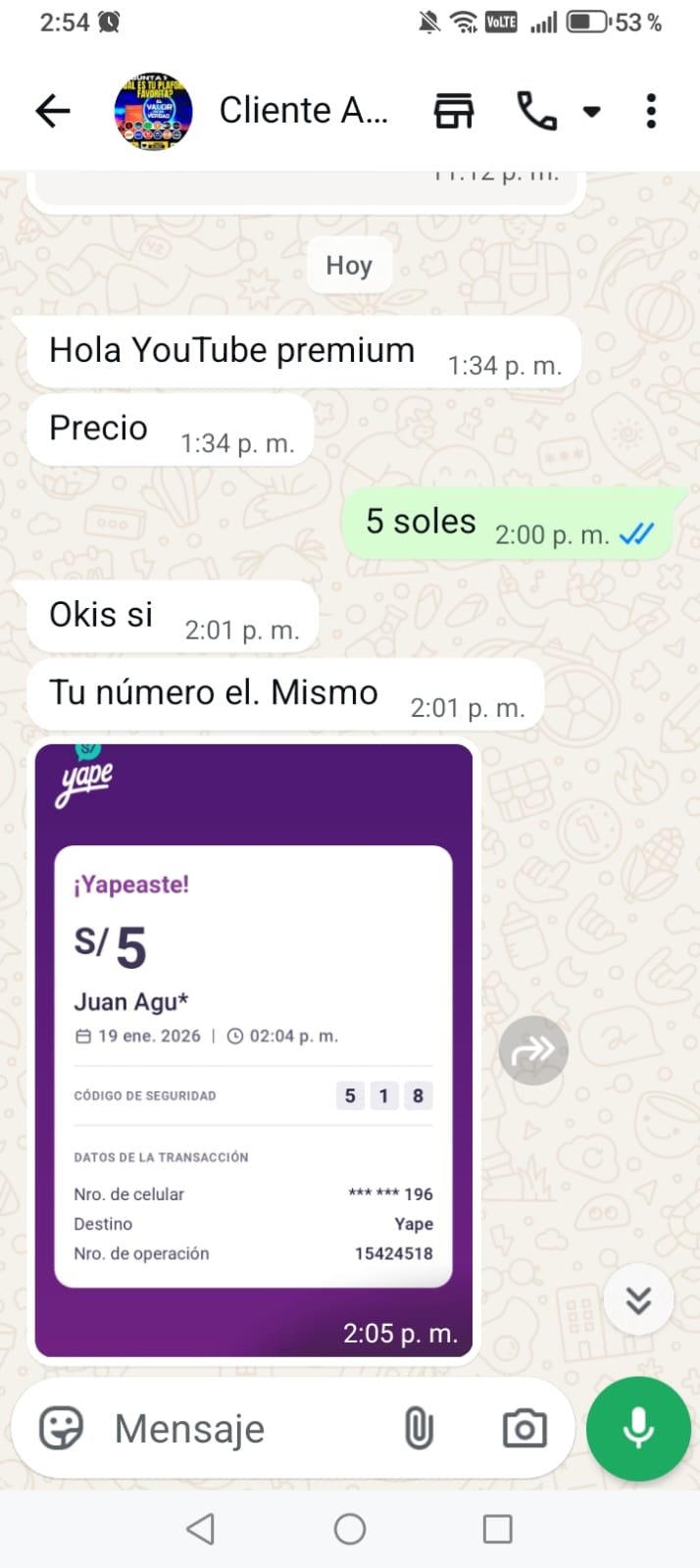700x1568 pixels.
Task: Open the emoji and sticker picker
Action: [61, 1428]
